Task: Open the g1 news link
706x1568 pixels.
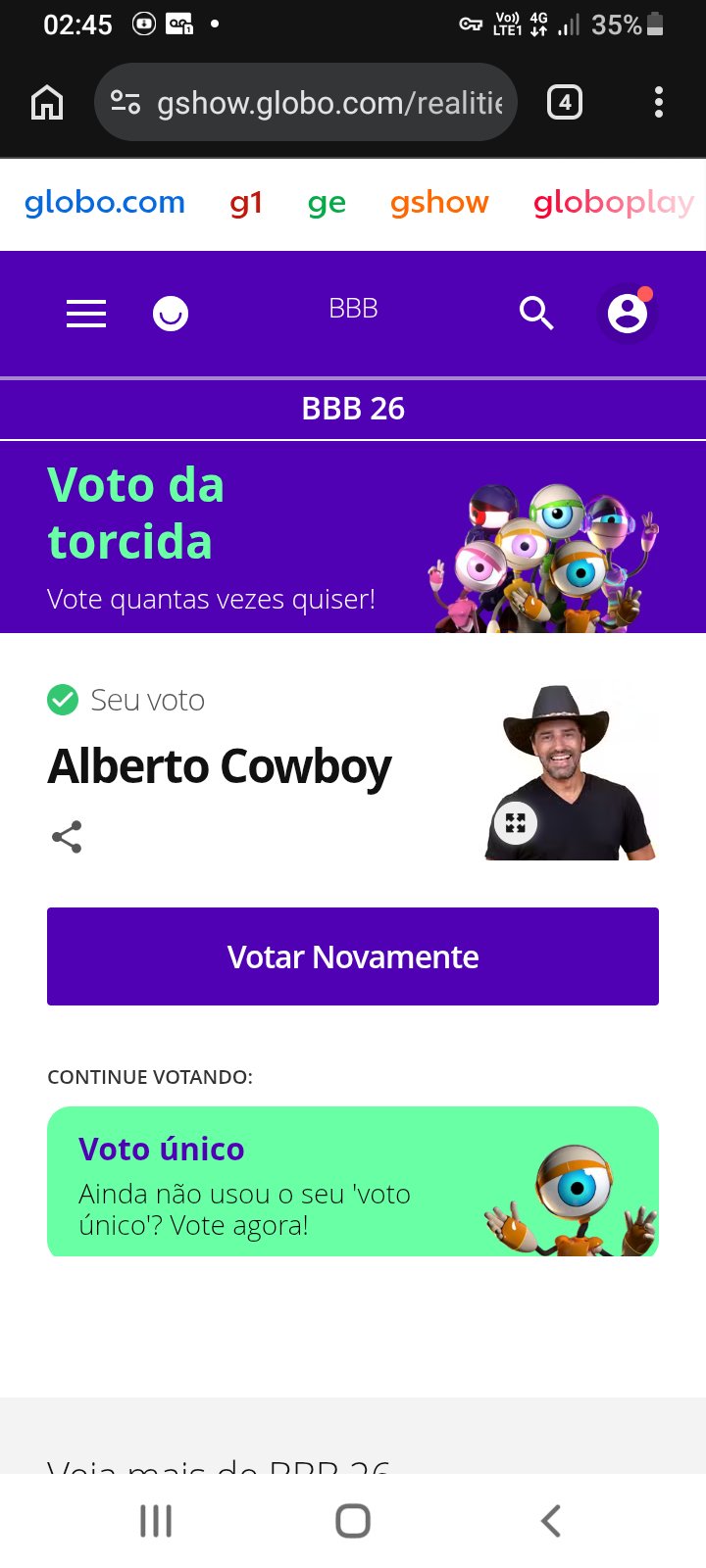Action: click(246, 203)
